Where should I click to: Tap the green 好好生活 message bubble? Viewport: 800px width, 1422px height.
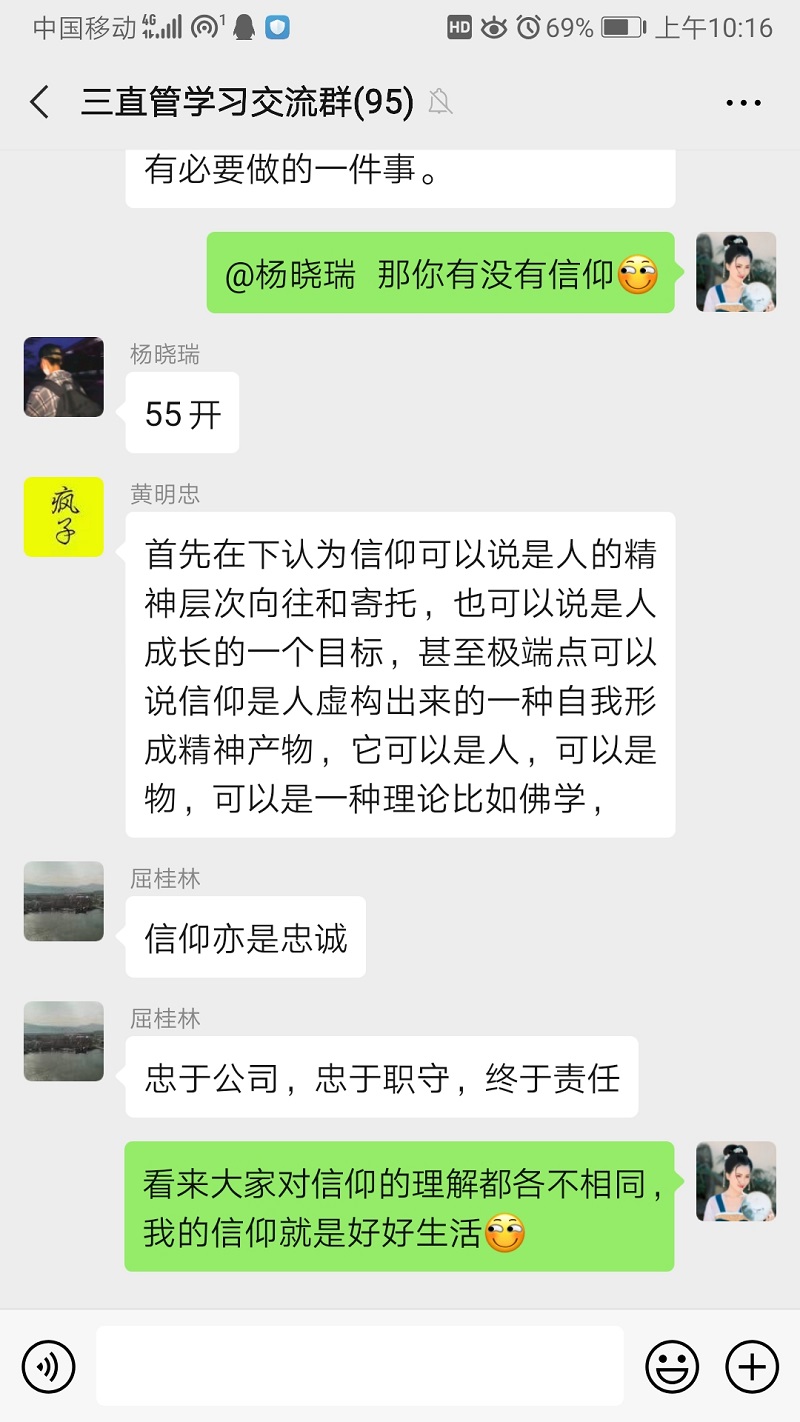tap(400, 1205)
